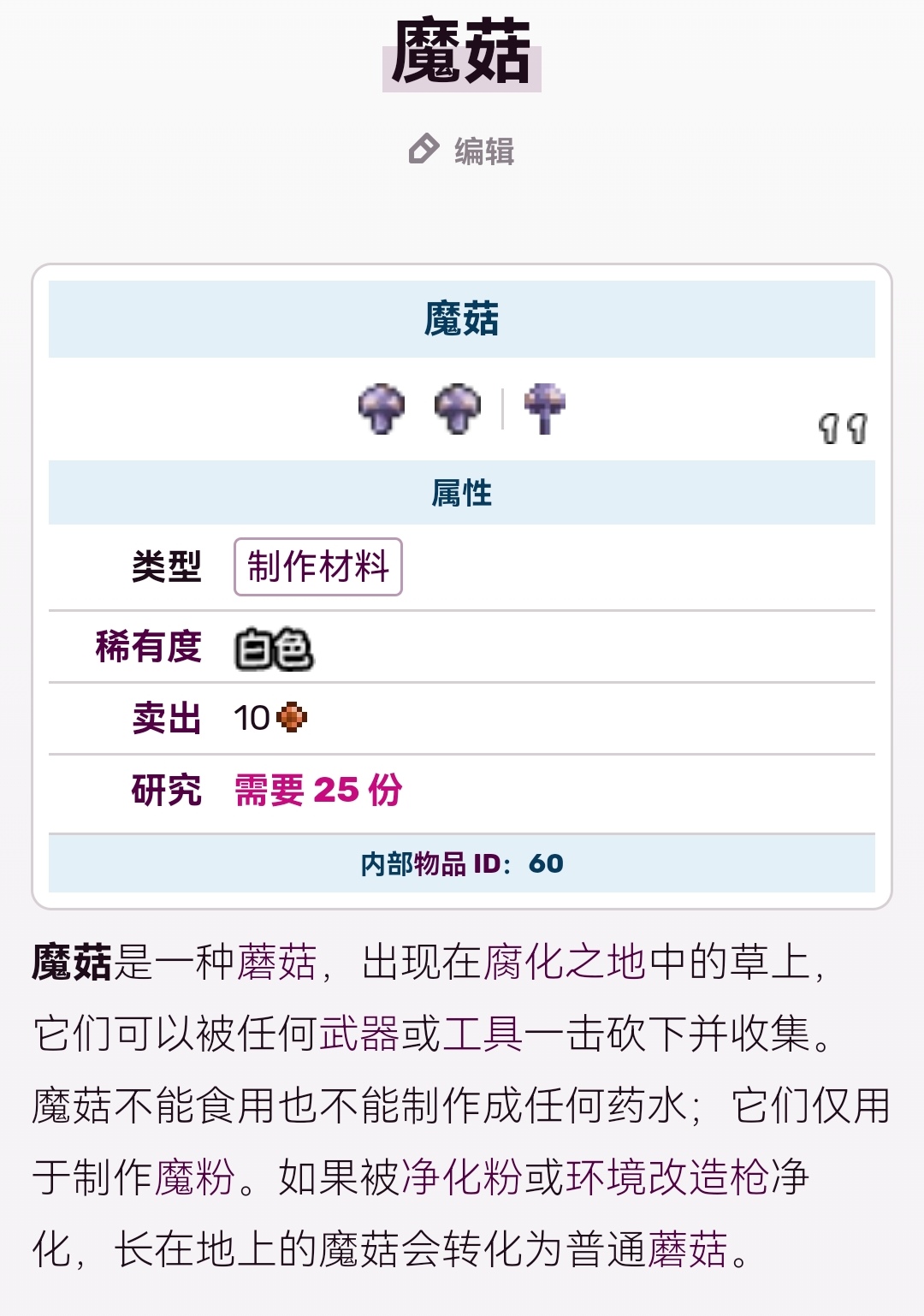Open the 魔粉 Vile Powder link
Screen dimensions: 924x1316
(195, 1177)
